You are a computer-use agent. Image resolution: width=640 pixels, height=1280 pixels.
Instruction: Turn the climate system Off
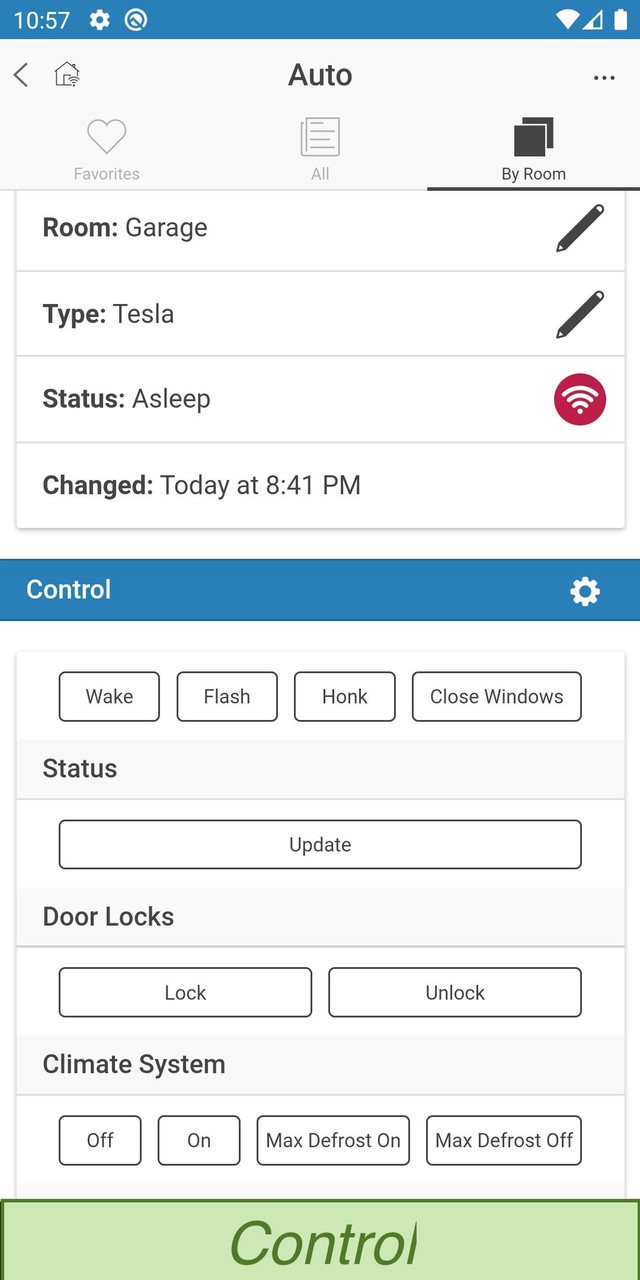[100, 1141]
